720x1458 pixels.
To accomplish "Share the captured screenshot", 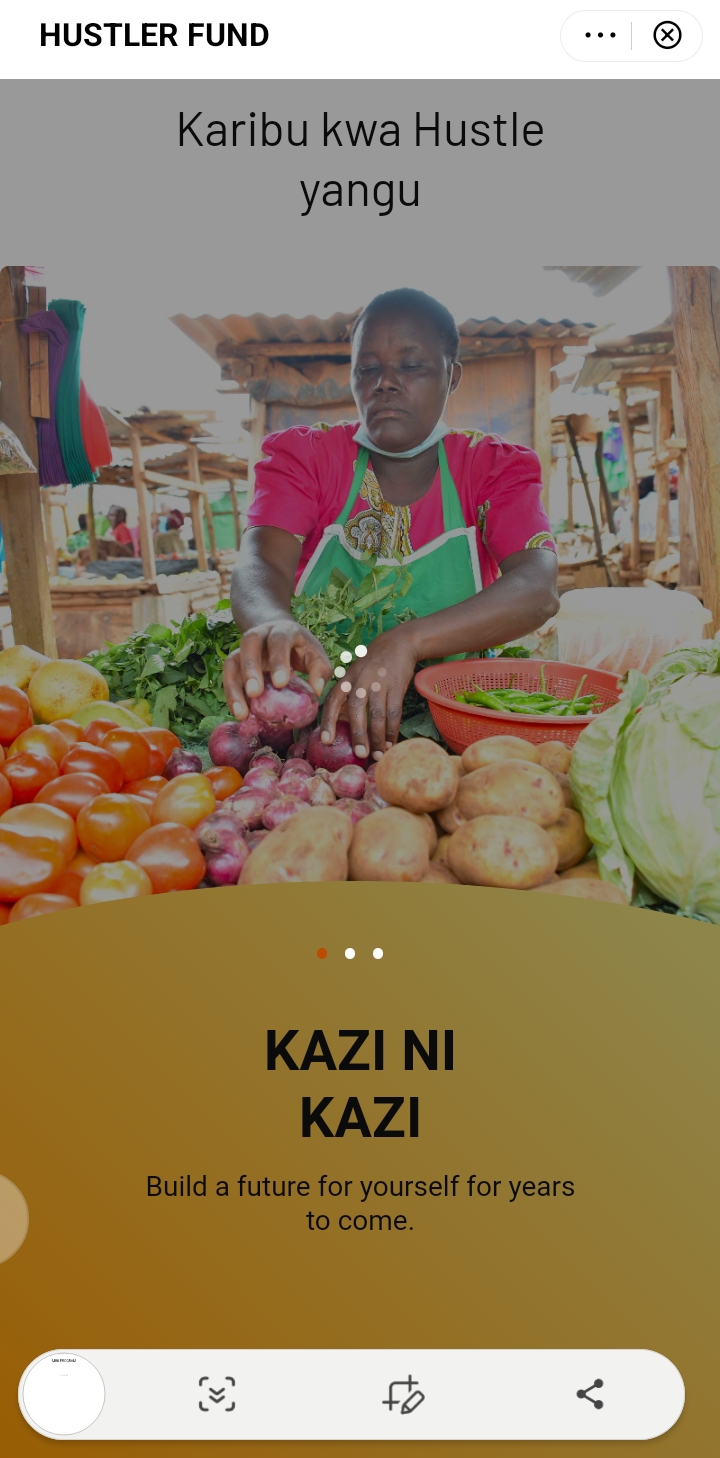I will pyautogui.click(x=590, y=1394).
